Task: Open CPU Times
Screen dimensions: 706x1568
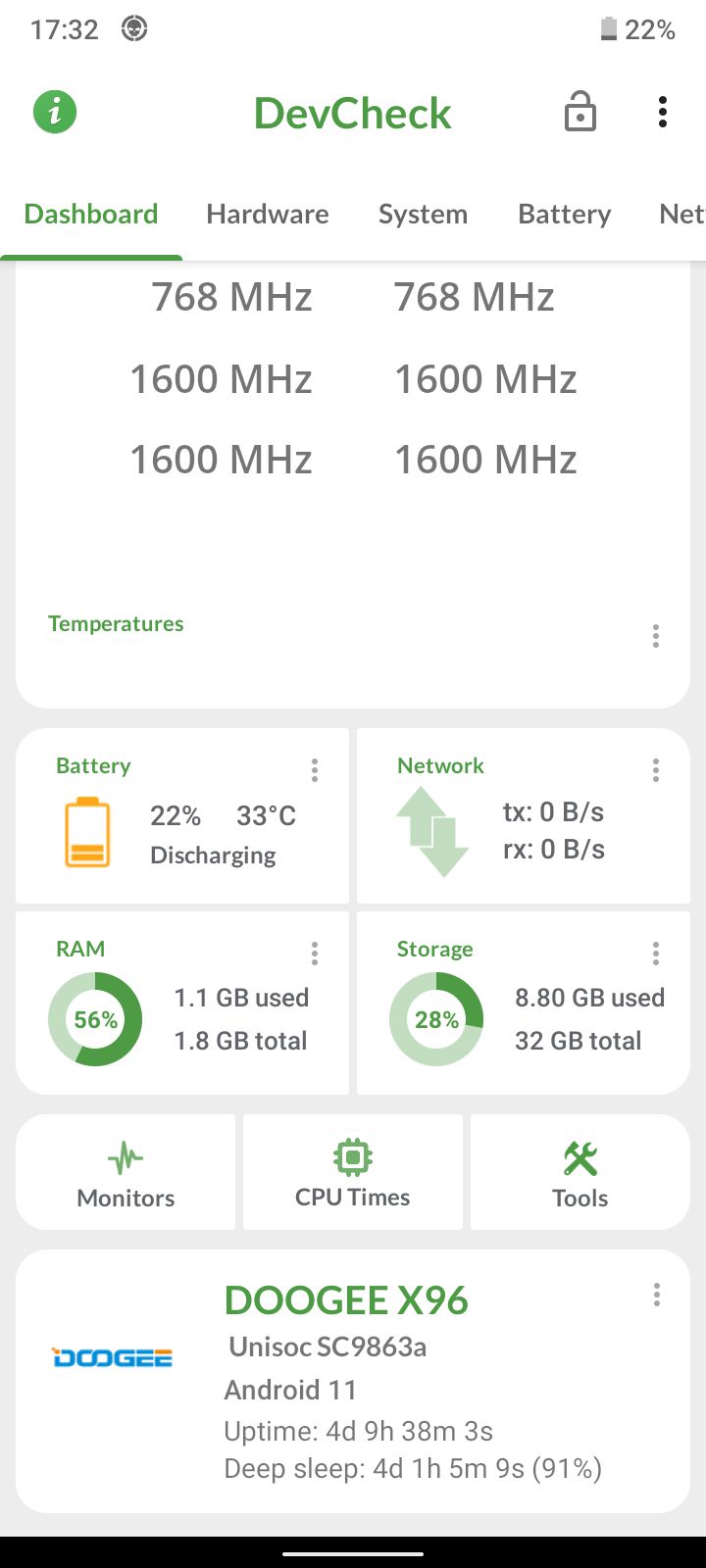Action: pyautogui.click(x=353, y=1172)
